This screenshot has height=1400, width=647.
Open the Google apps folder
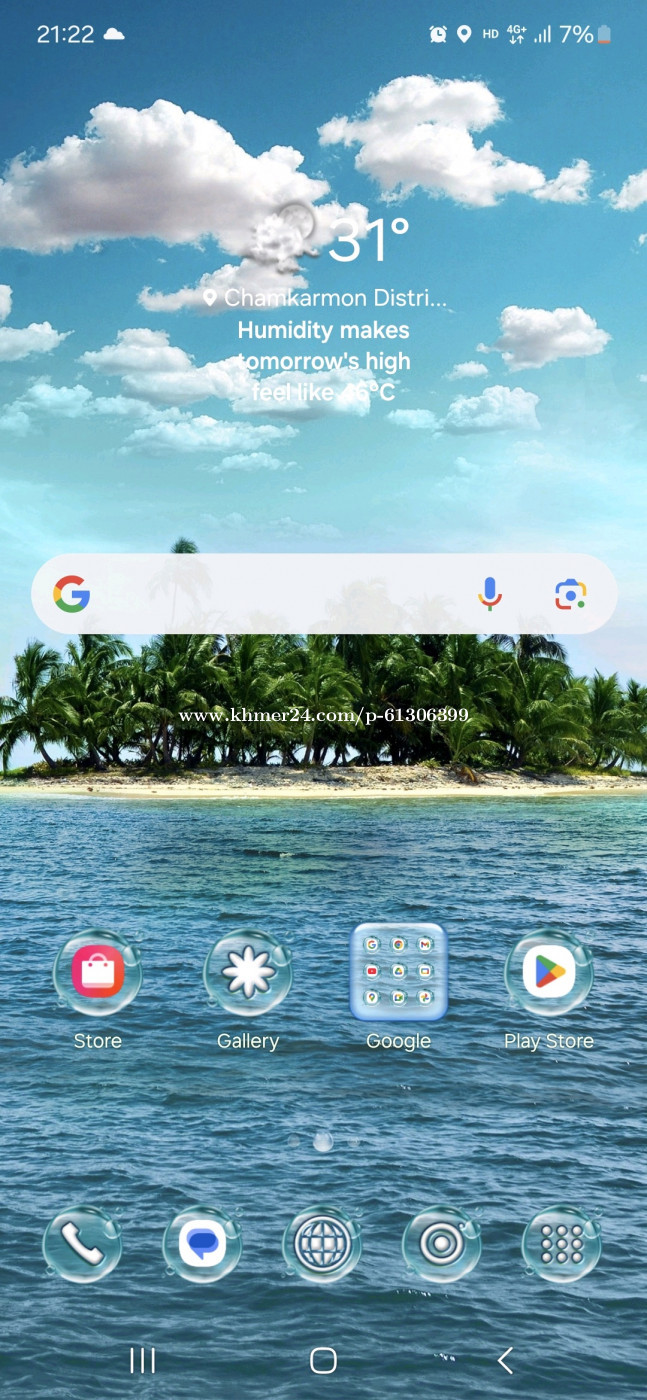tap(398, 972)
